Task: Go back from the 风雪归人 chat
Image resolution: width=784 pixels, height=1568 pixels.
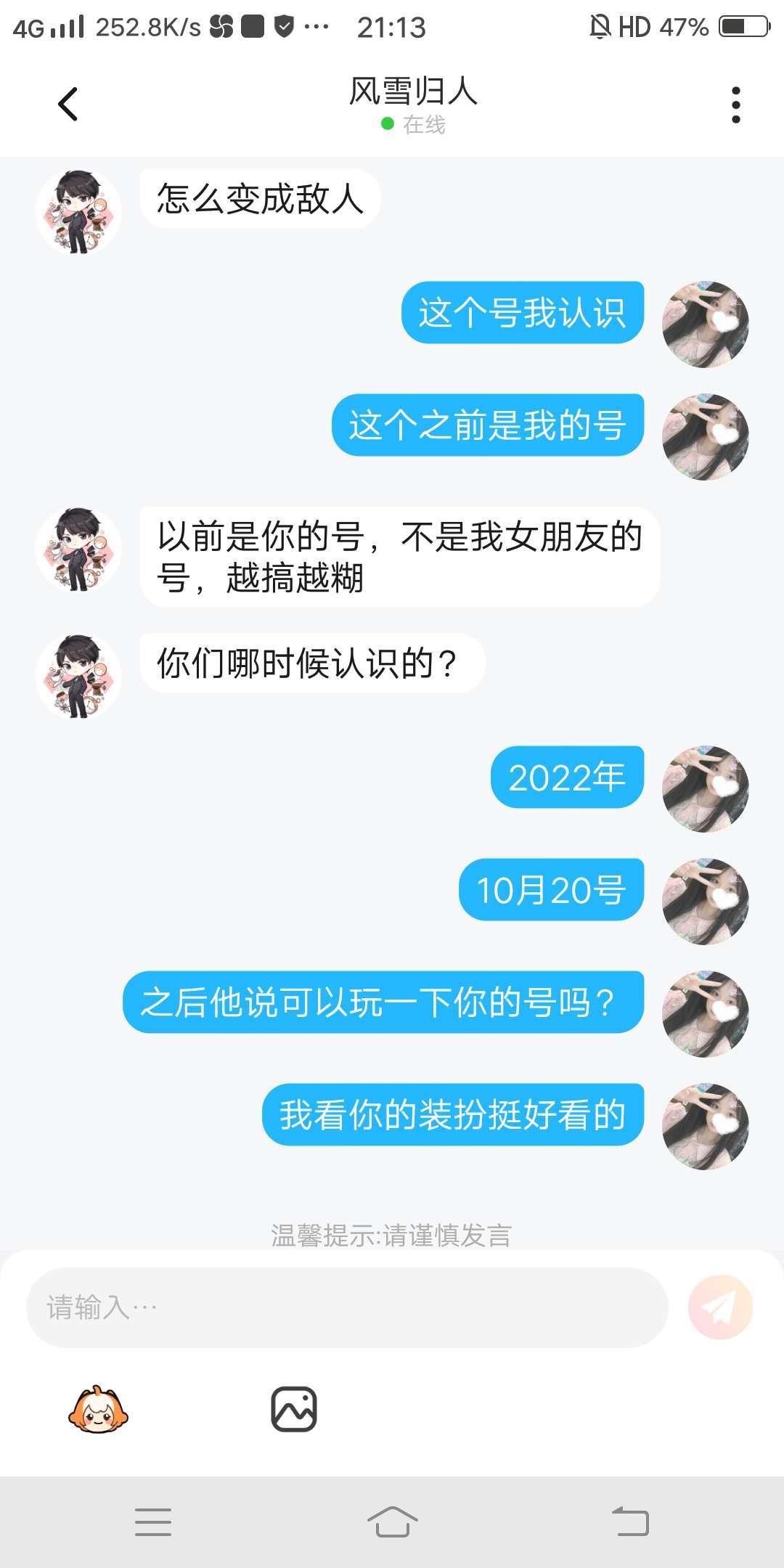Action: coord(68,105)
